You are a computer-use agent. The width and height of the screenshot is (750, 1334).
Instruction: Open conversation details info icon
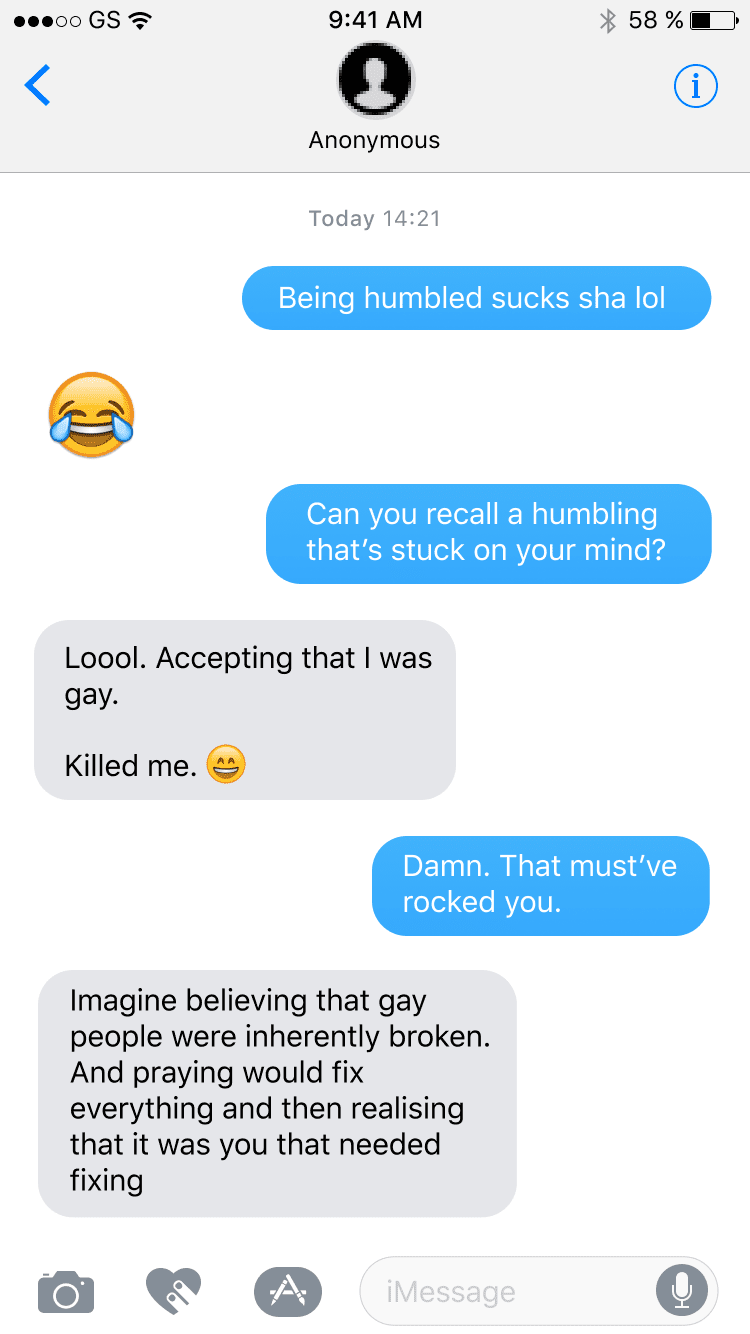pyautogui.click(x=695, y=87)
